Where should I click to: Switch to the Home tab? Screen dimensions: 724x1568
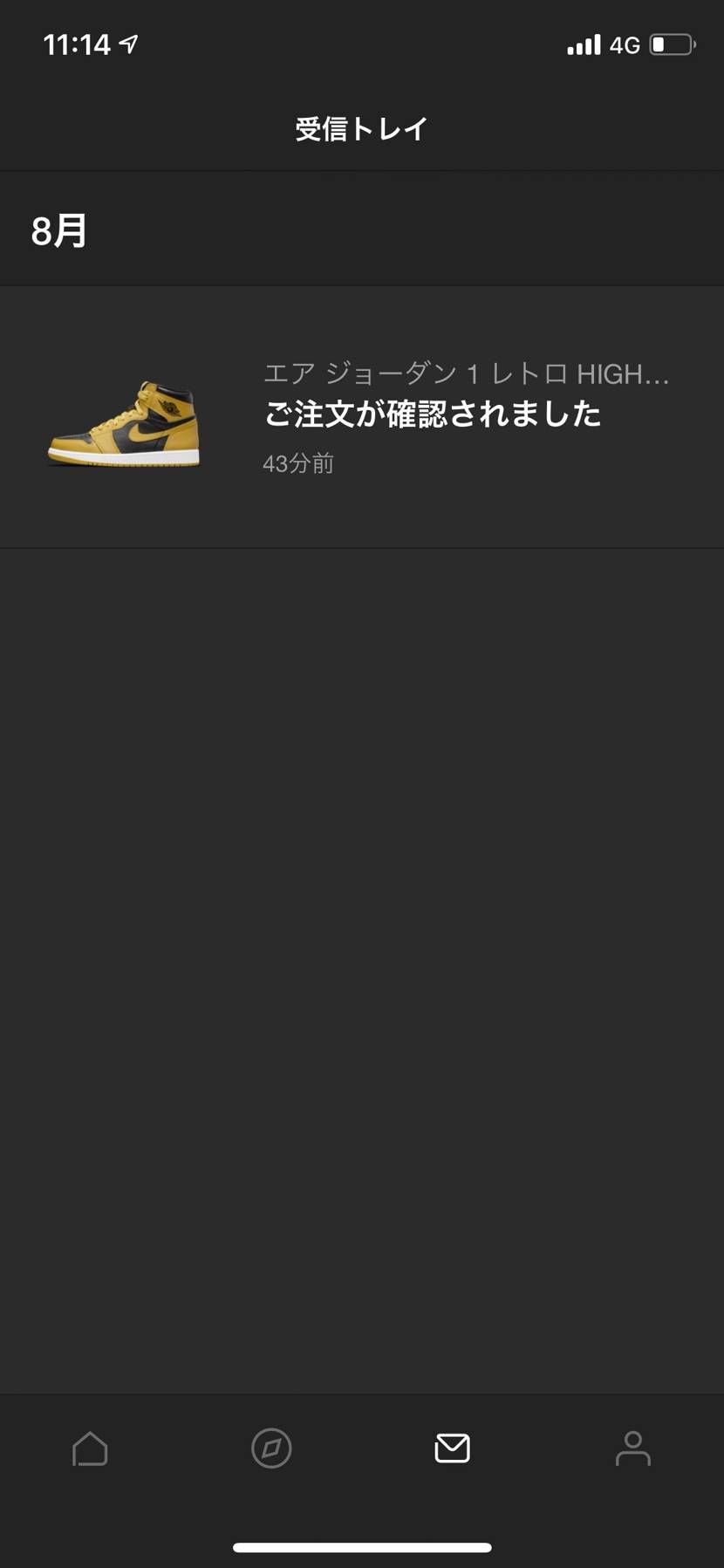pos(90,1448)
